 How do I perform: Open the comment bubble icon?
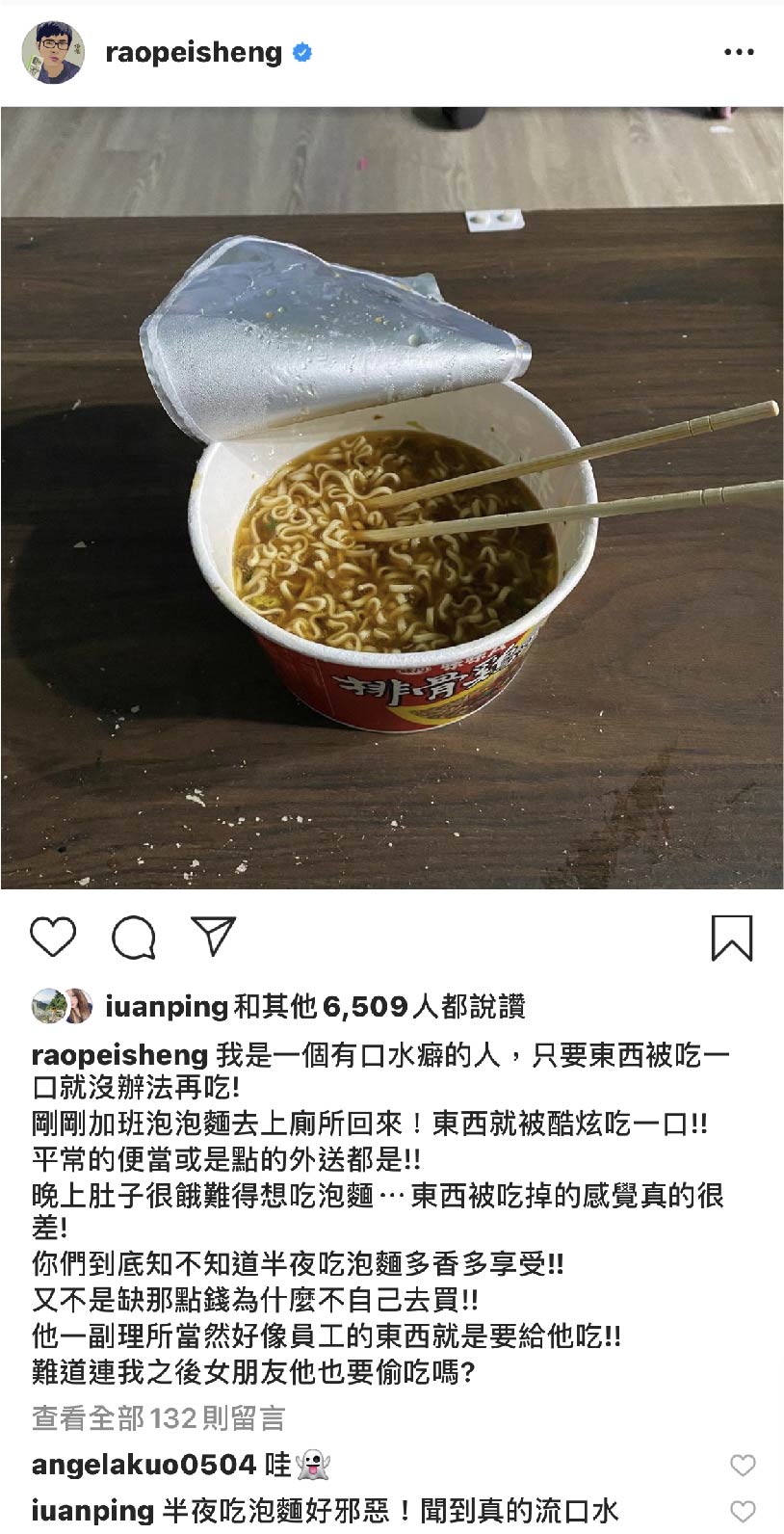point(134,937)
